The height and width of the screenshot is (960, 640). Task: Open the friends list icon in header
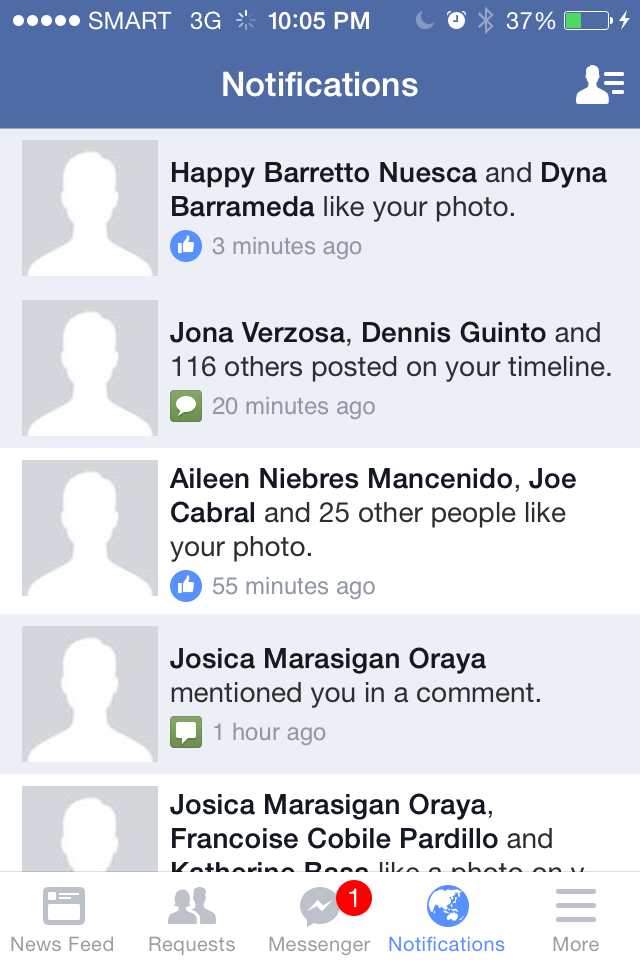point(600,85)
